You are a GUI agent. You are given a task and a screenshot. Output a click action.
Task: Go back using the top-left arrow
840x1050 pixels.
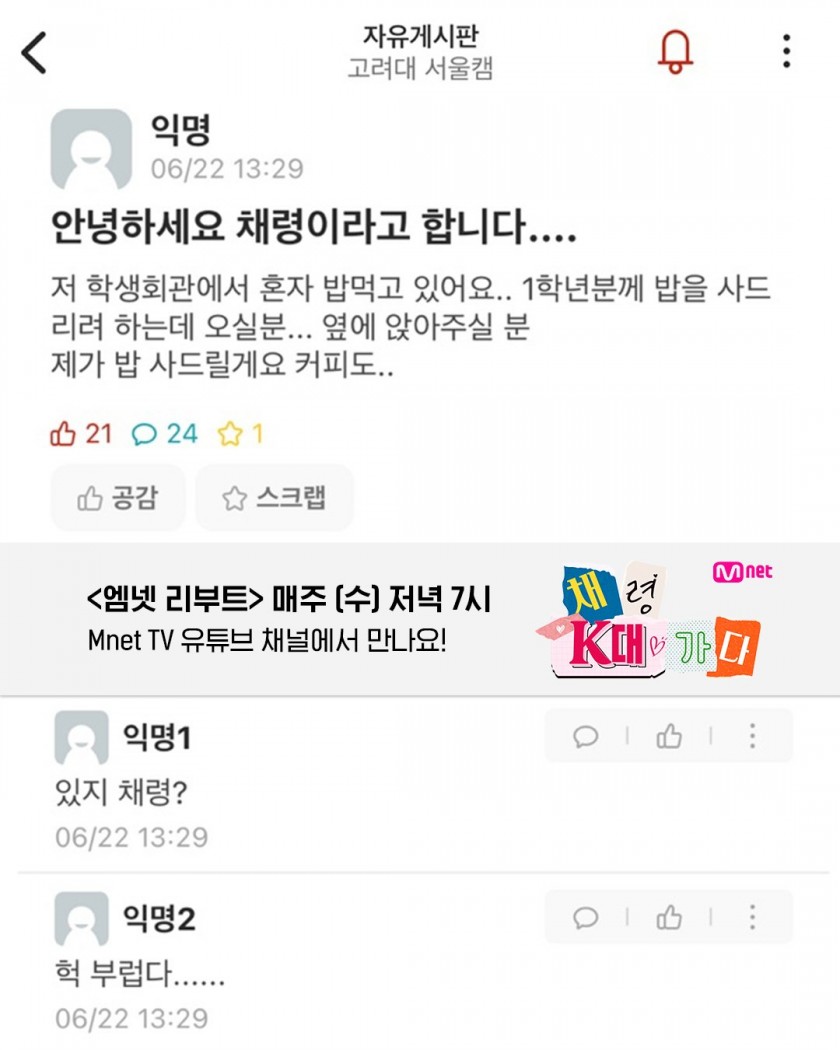(x=35, y=52)
